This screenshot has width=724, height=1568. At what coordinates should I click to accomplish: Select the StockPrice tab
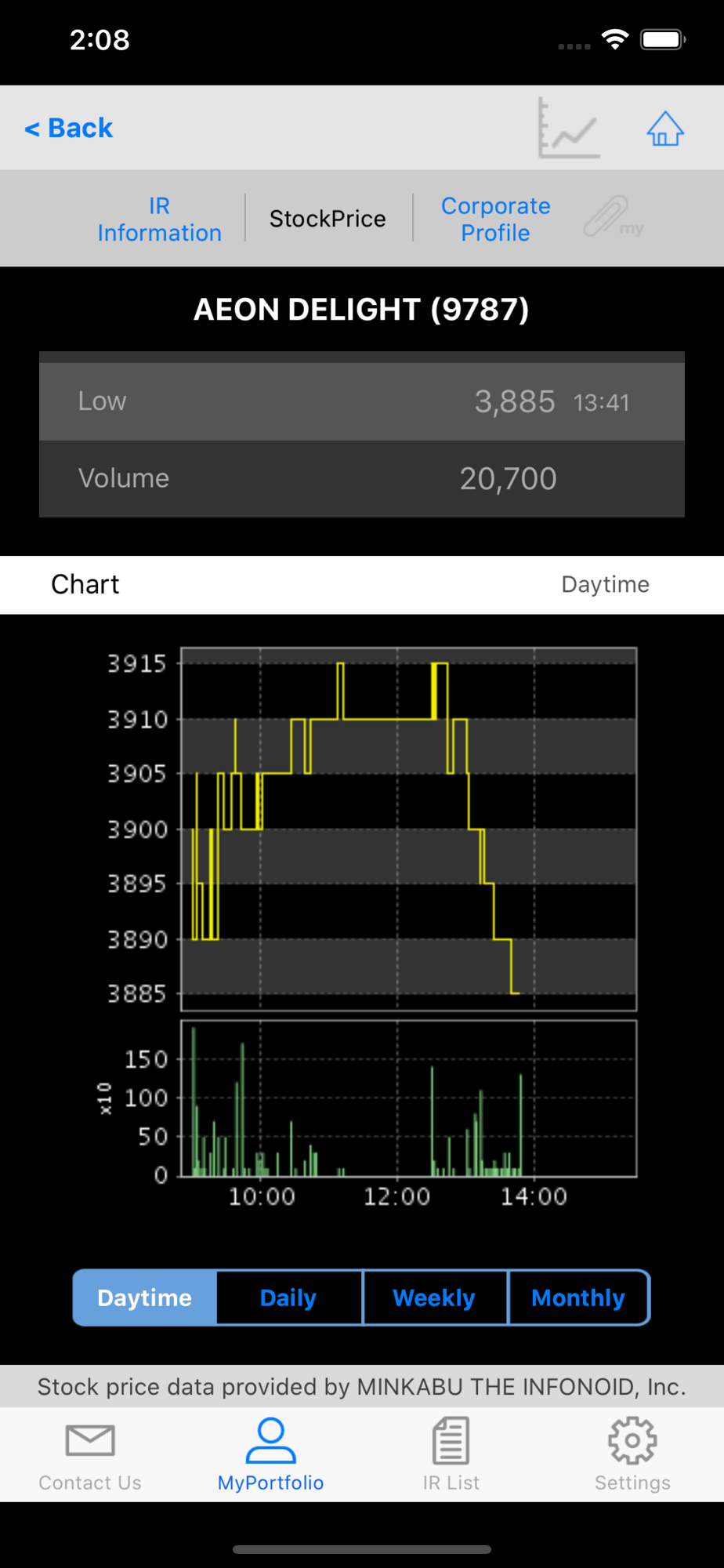pos(328,219)
